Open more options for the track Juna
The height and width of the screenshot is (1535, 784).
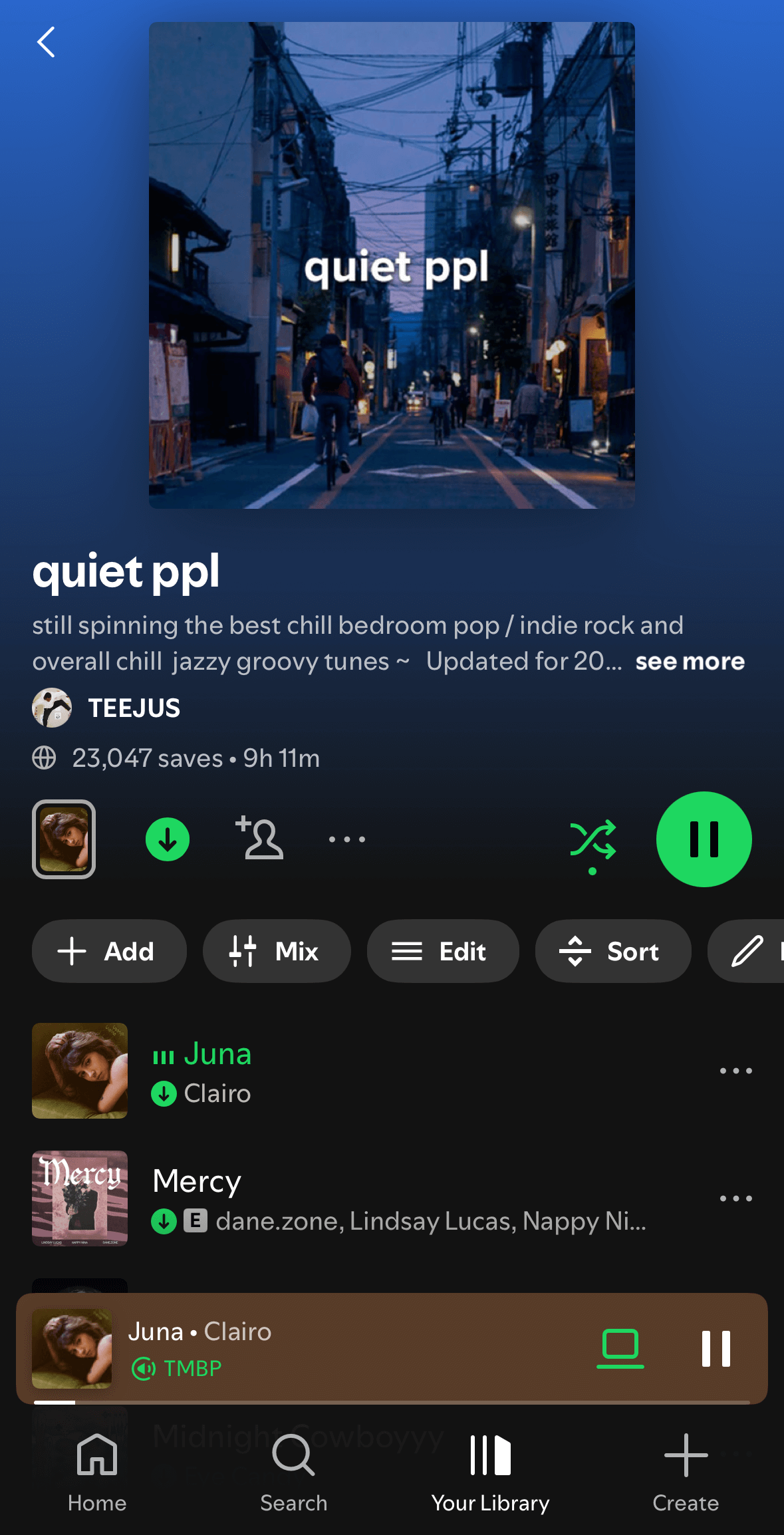[x=735, y=1069]
